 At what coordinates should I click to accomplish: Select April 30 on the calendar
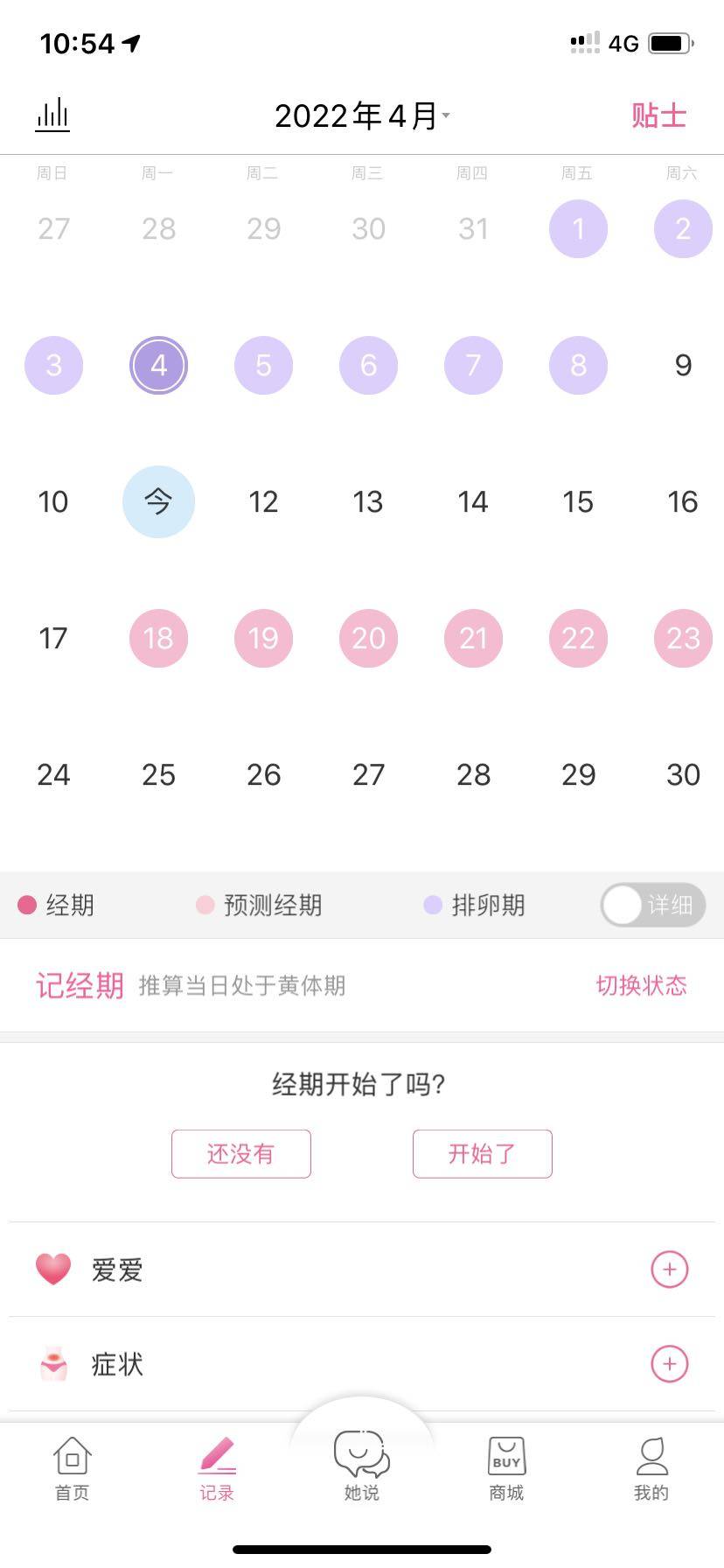(683, 774)
